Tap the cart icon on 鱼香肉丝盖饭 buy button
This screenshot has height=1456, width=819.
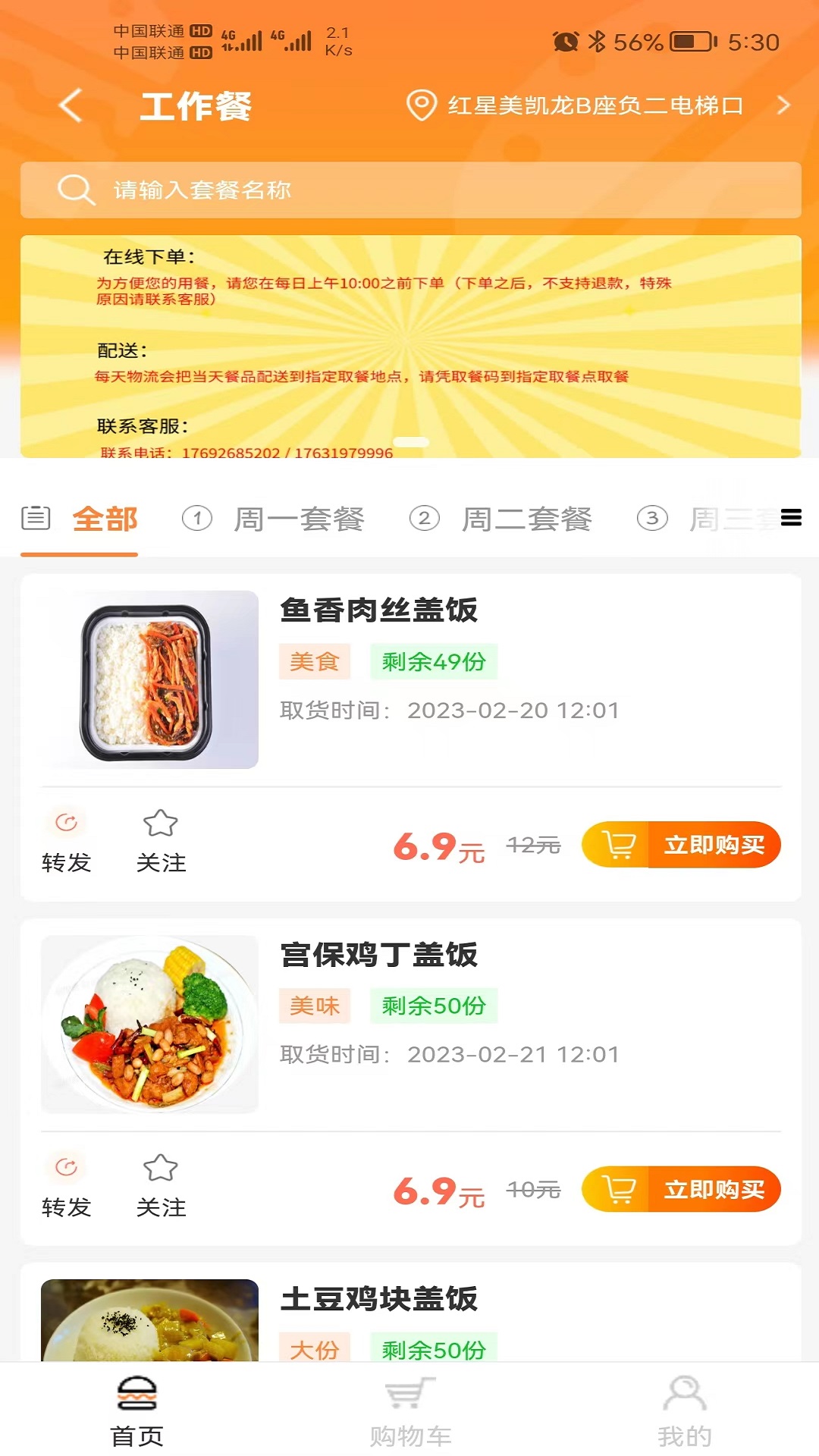[618, 844]
